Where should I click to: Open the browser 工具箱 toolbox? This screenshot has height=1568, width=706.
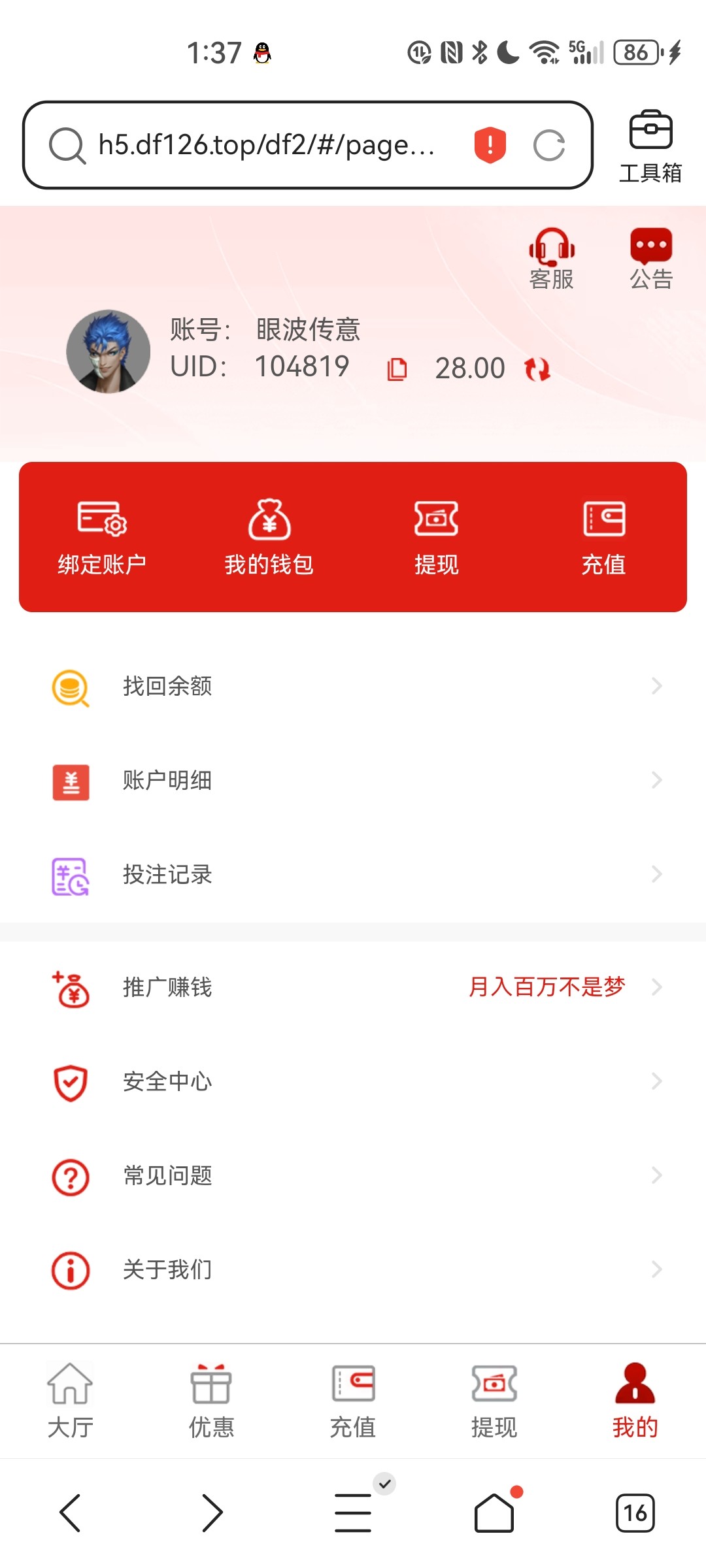[x=650, y=146]
